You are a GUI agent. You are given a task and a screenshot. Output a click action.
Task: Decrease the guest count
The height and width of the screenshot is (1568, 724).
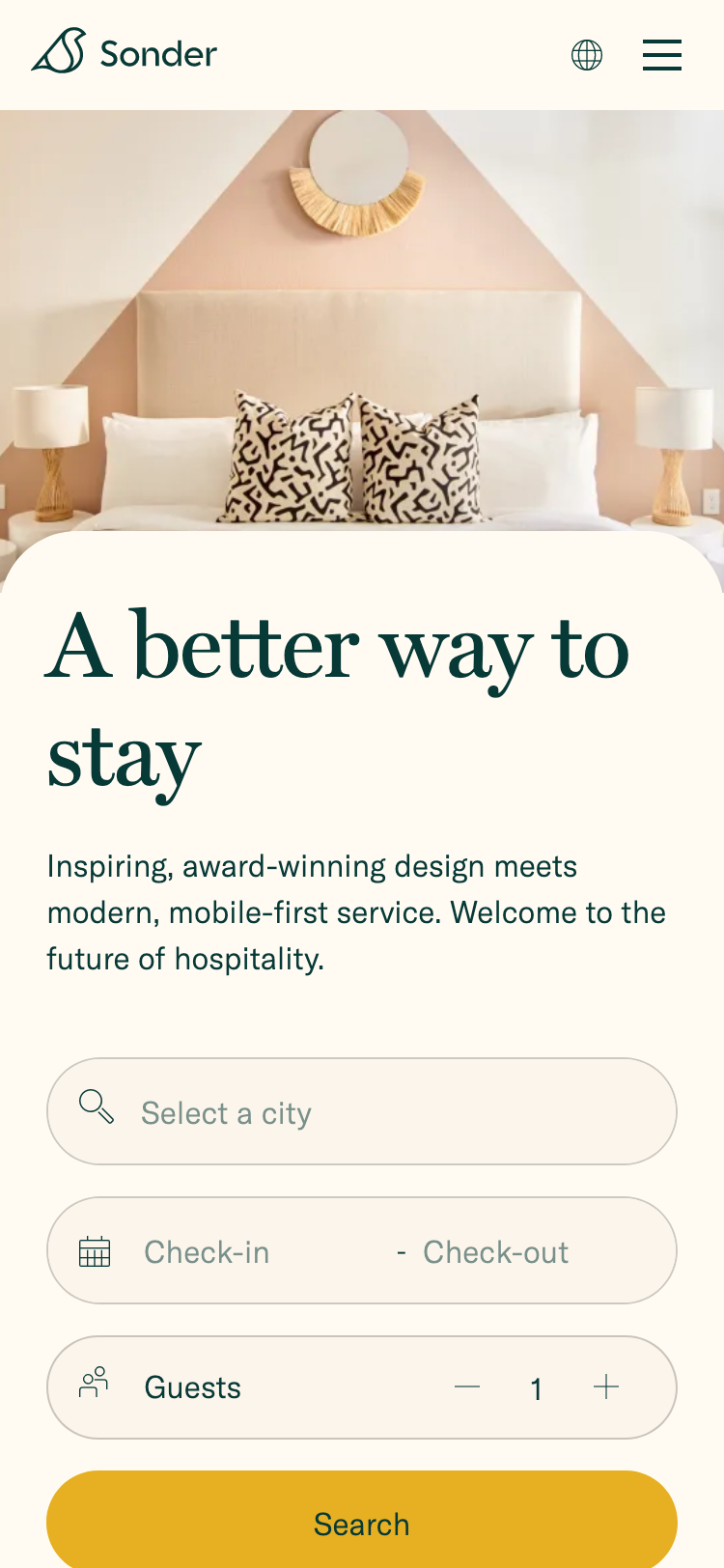(467, 1387)
